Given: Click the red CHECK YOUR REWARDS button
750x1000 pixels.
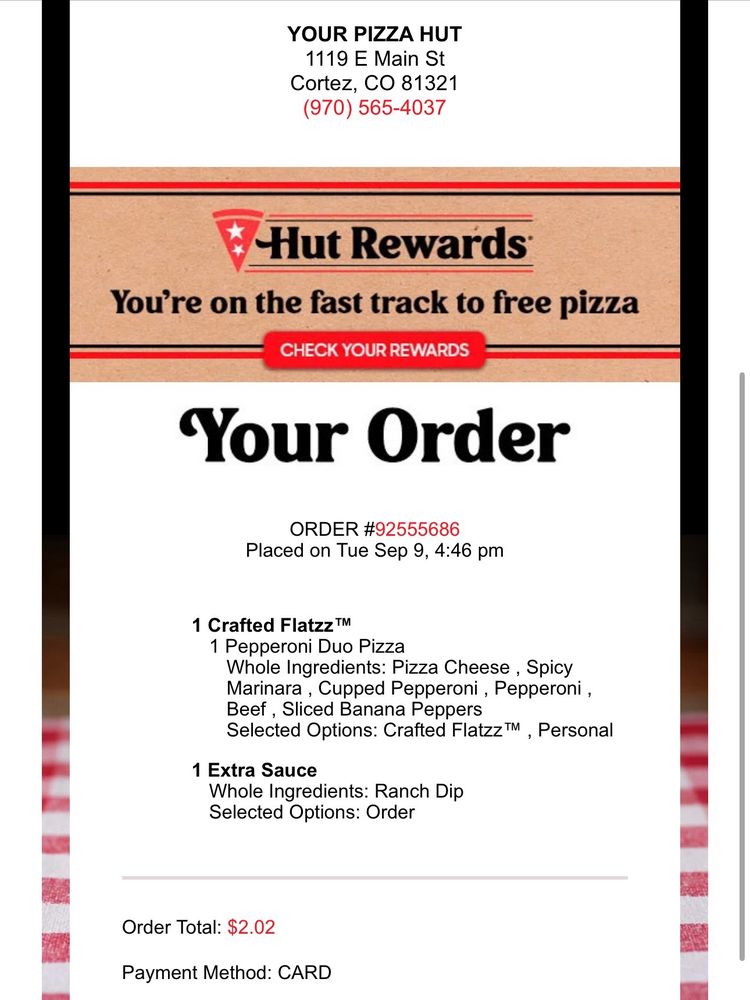Looking at the screenshot, I should pyautogui.click(x=375, y=350).
